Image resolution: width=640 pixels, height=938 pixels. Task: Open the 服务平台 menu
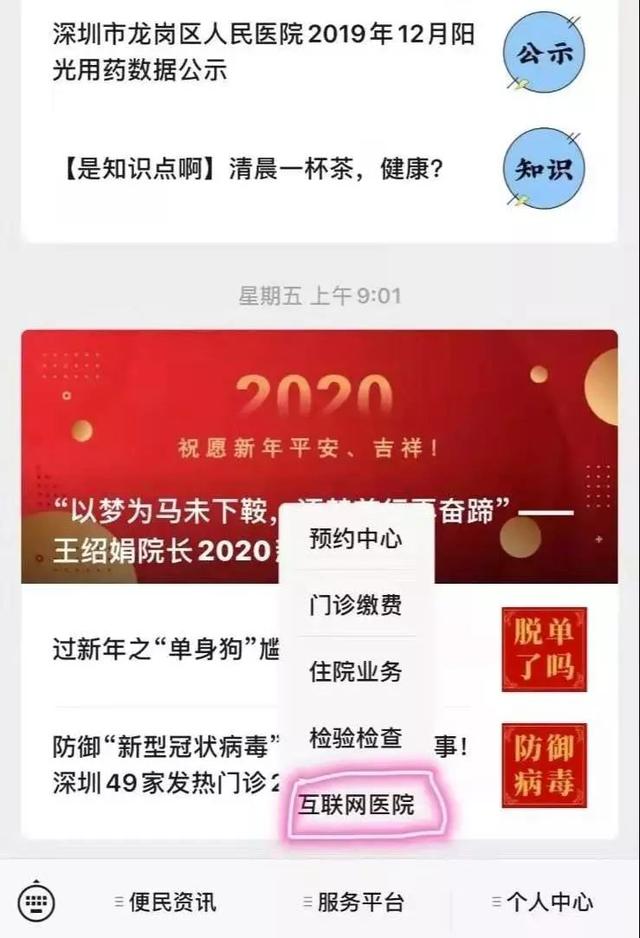coord(353,903)
